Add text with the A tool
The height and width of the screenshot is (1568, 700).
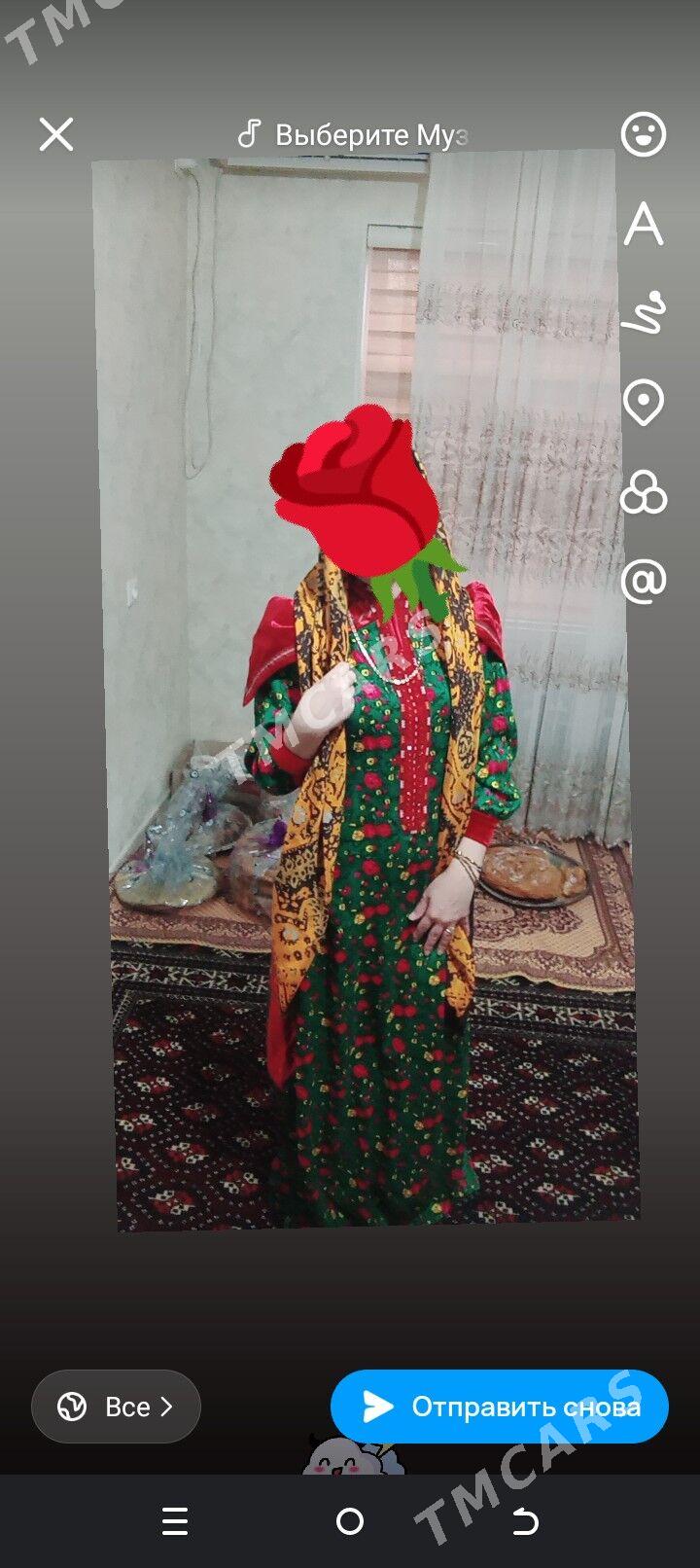click(643, 225)
